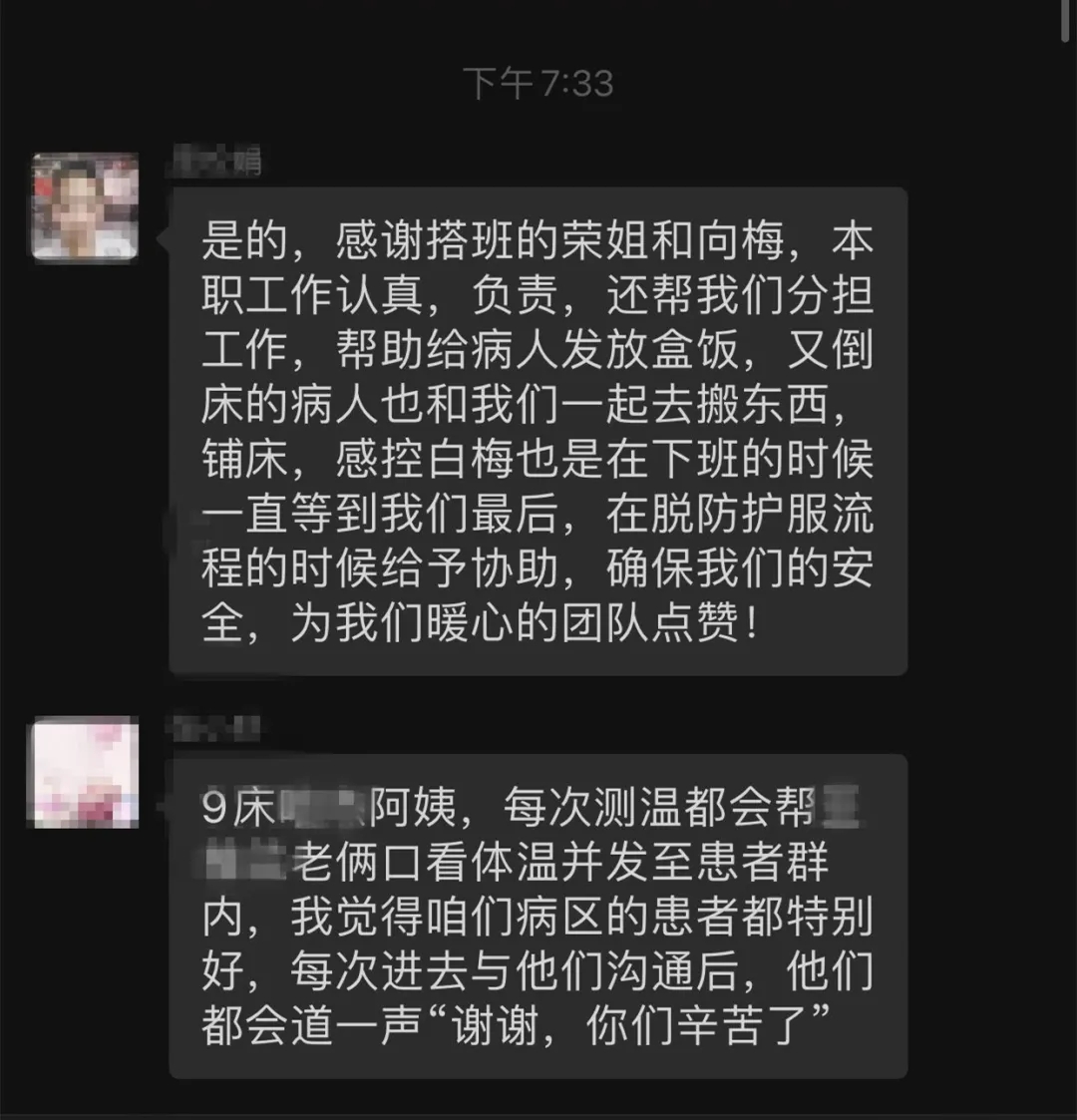The width and height of the screenshot is (1077, 1120).
Task: Open avatar of sender mentioning 9床阿姨
Action: [x=85, y=771]
